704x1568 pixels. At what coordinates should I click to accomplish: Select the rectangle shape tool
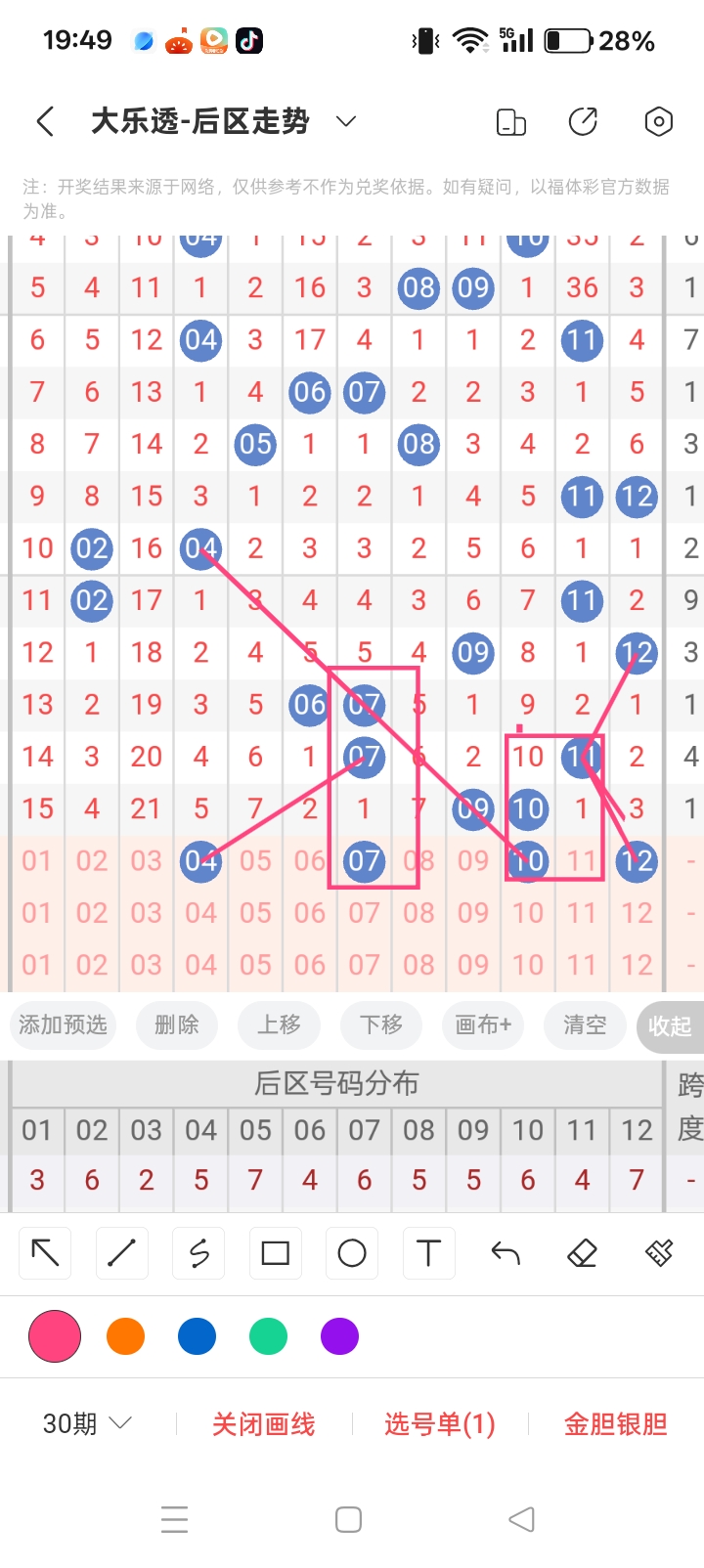(275, 1252)
